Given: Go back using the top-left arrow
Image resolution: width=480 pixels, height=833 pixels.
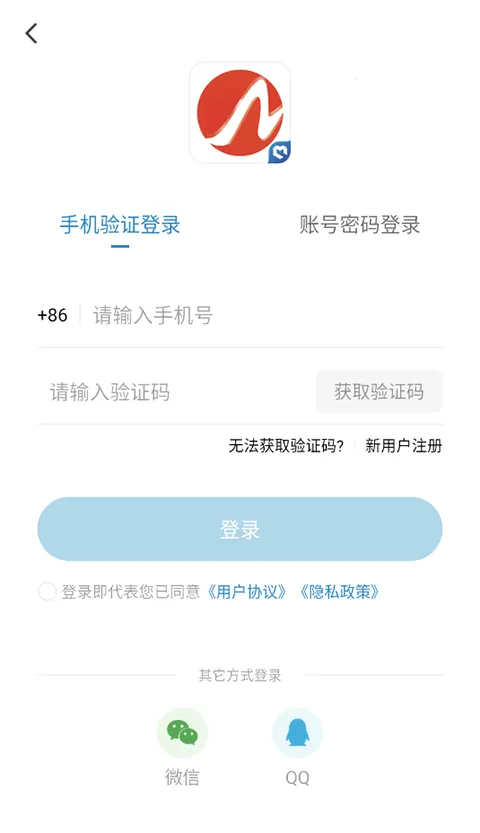Looking at the screenshot, I should click(31, 33).
